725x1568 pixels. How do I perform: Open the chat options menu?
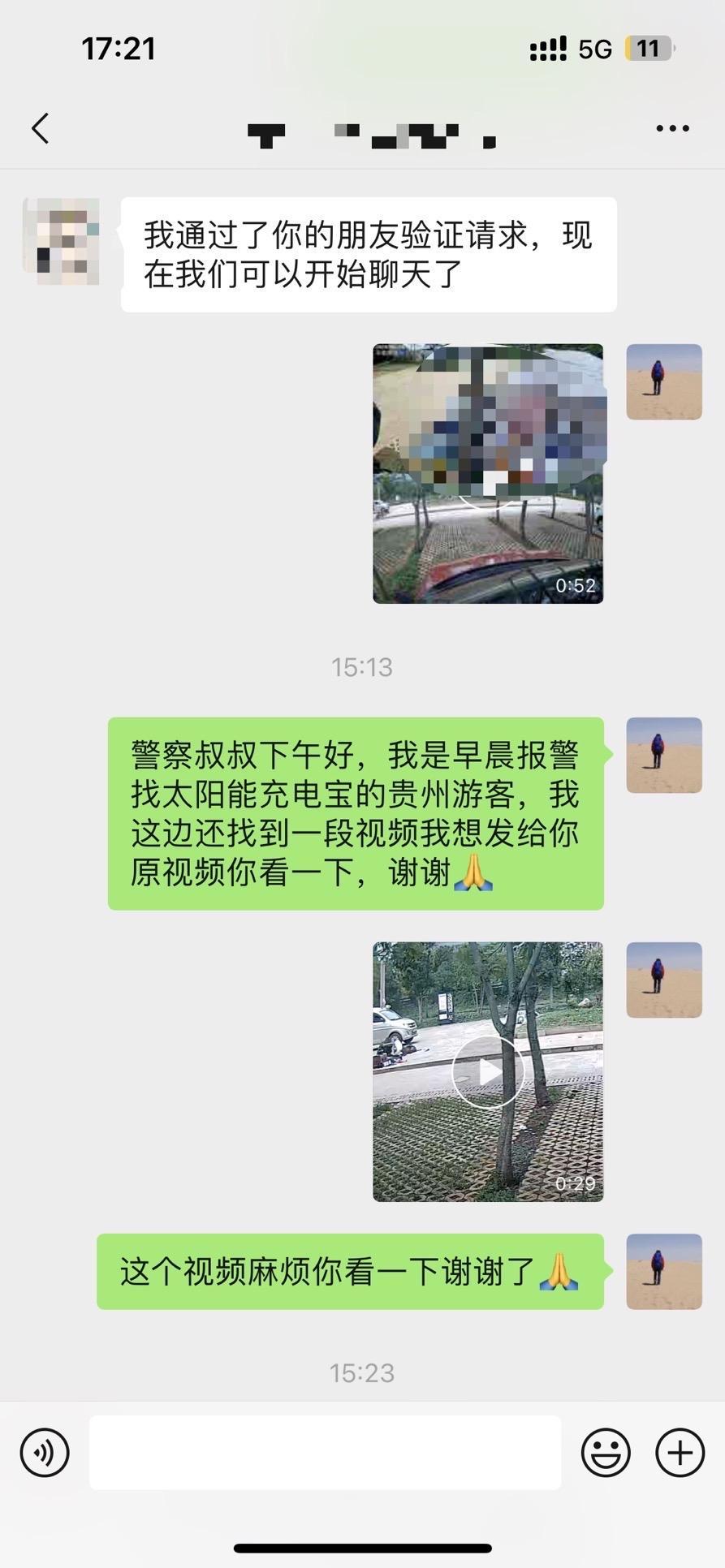click(x=672, y=128)
